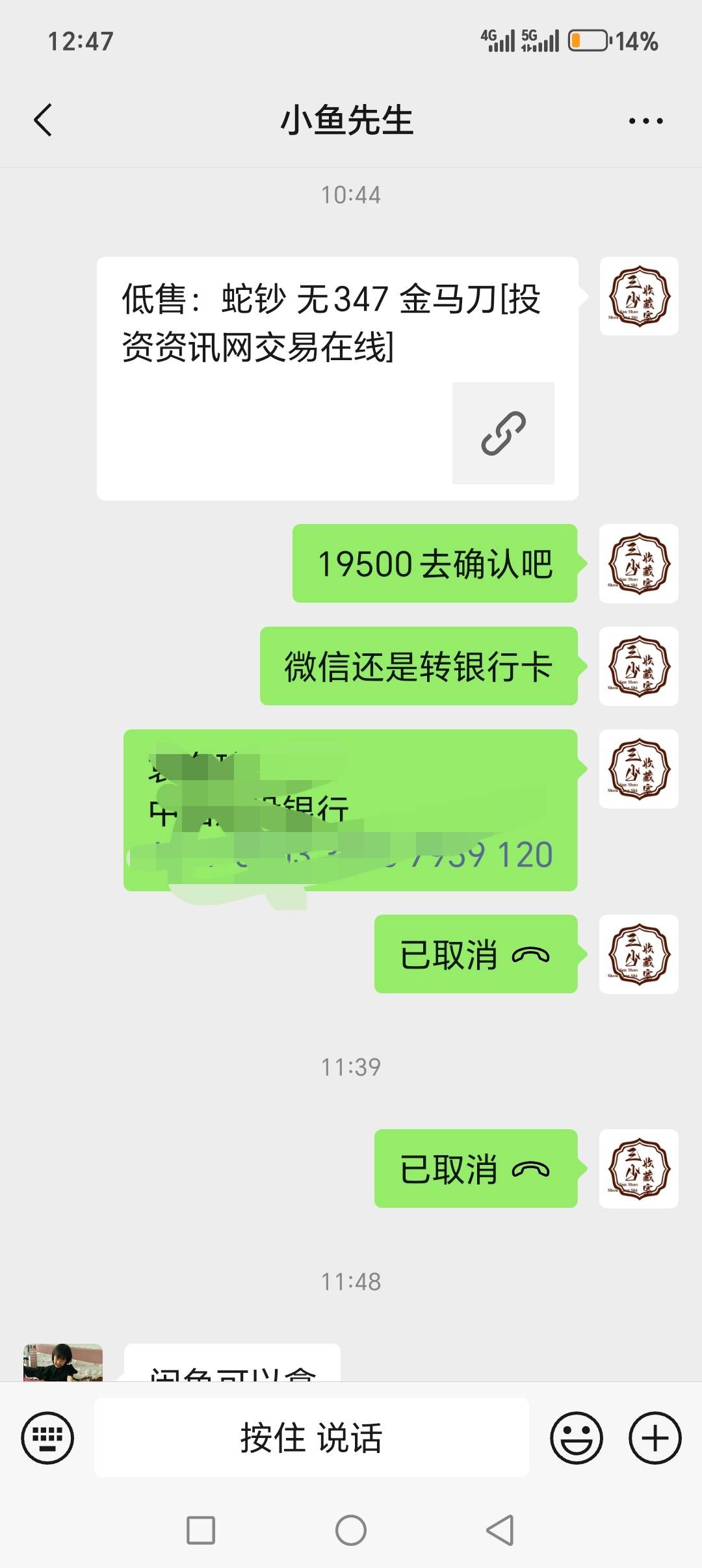The image size is (702, 1568).
Task: Tap the 按住 说话 voice button
Action: click(x=311, y=1437)
